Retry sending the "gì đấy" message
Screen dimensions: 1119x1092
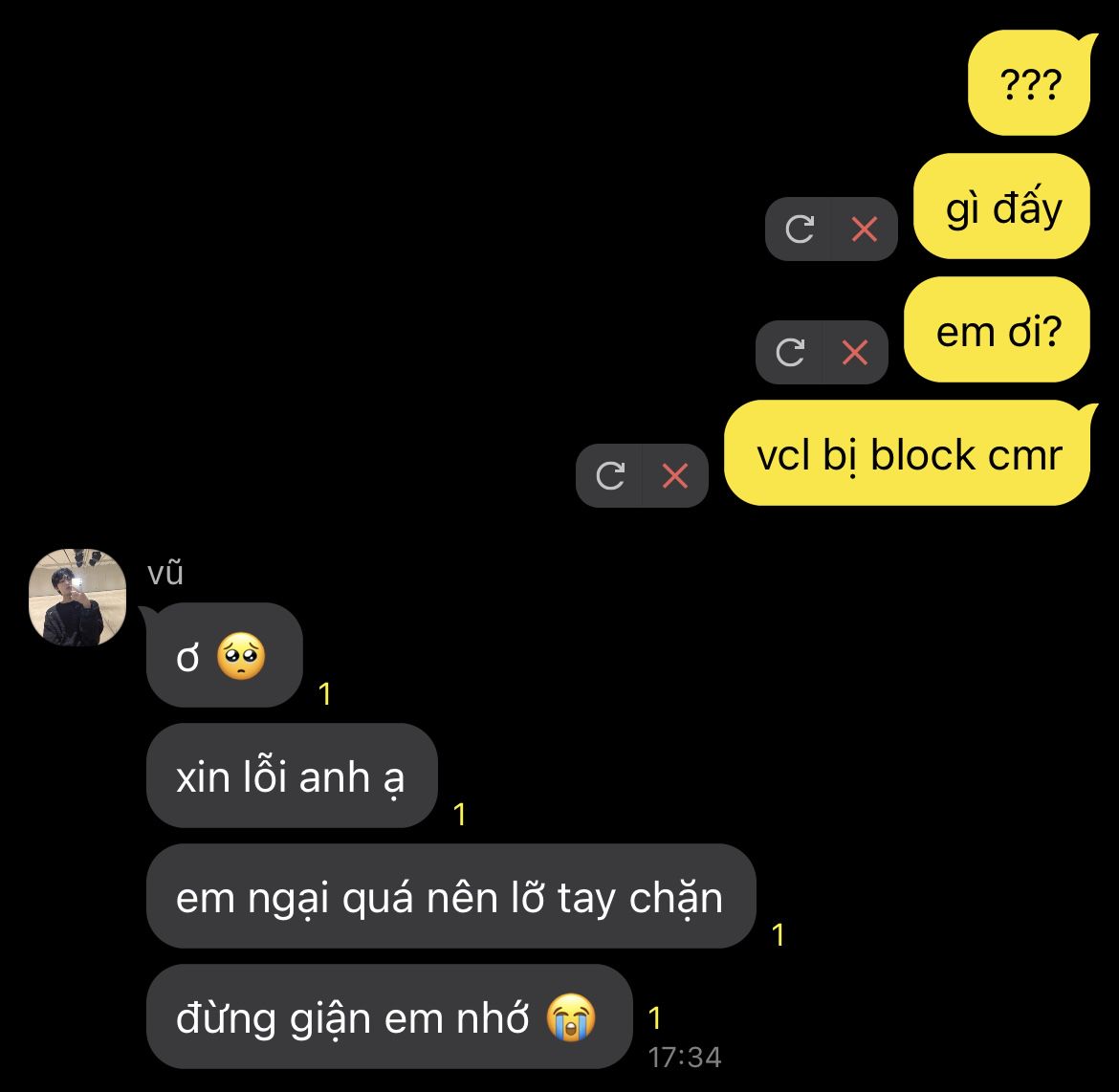tap(800, 229)
